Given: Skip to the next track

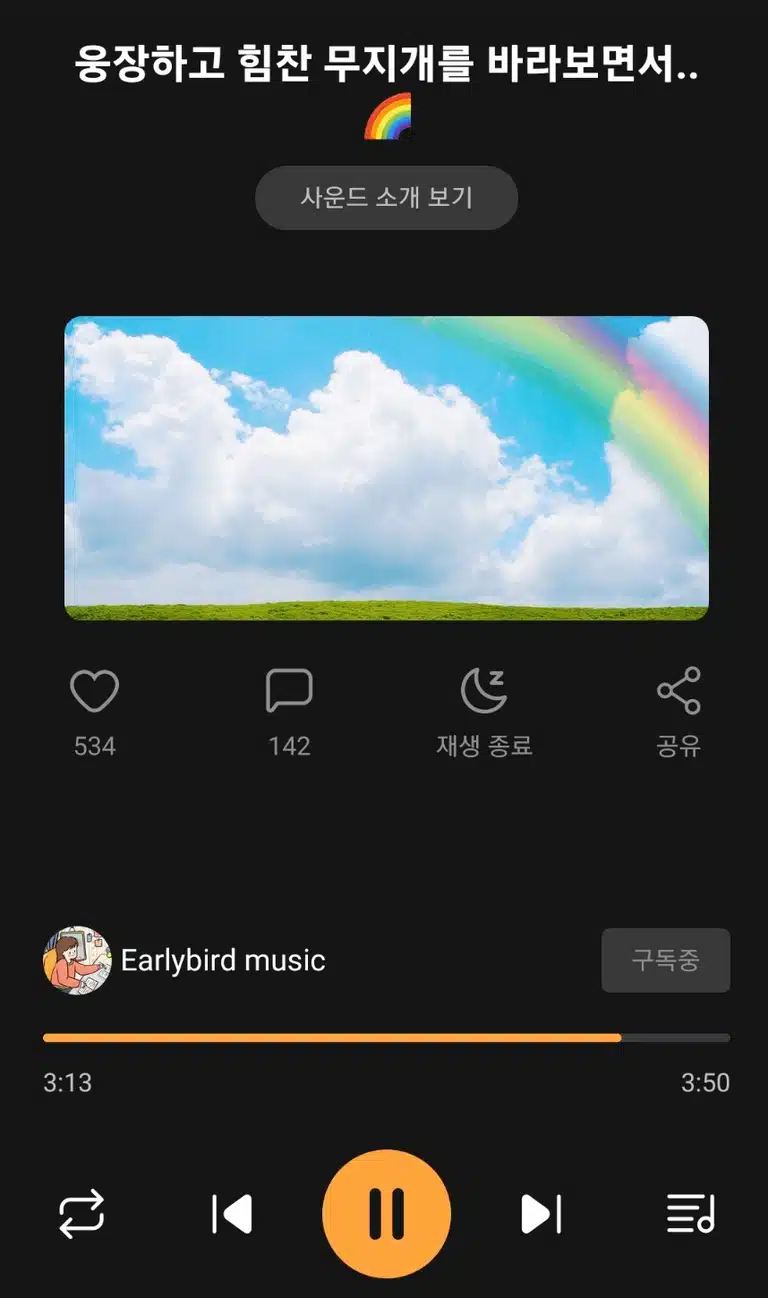Looking at the screenshot, I should [541, 1214].
